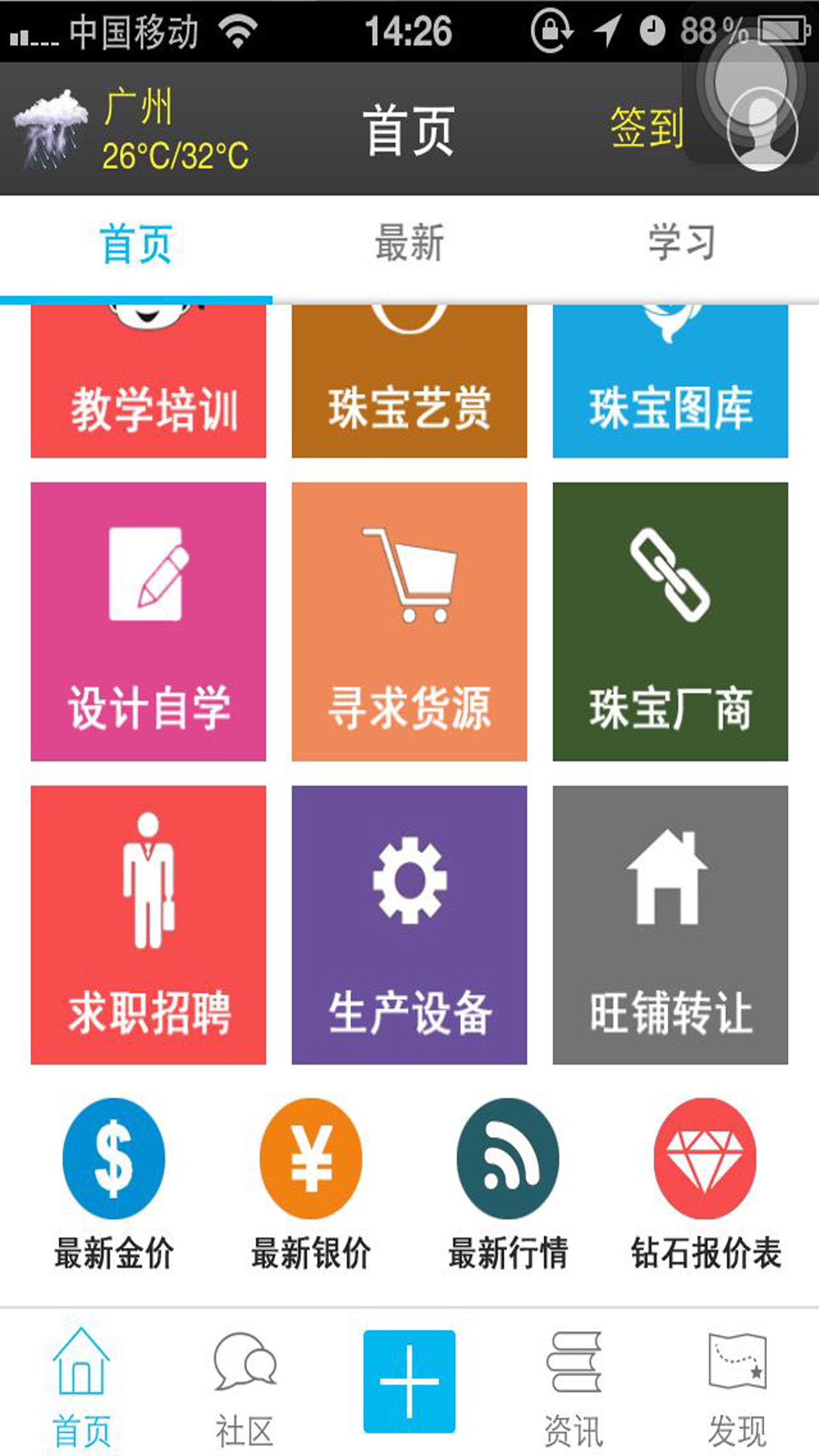Tap the blue plus button
This screenshot has height=1456, width=819.
[x=409, y=1381]
